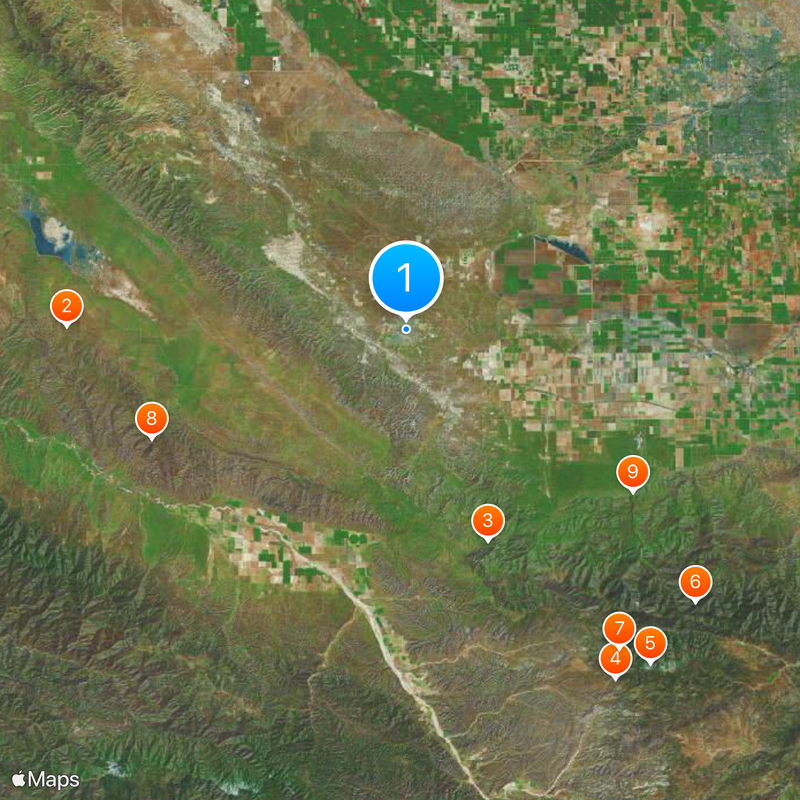800x800 pixels.
Task: Select the orange pin numbered 7
Action: [620, 629]
